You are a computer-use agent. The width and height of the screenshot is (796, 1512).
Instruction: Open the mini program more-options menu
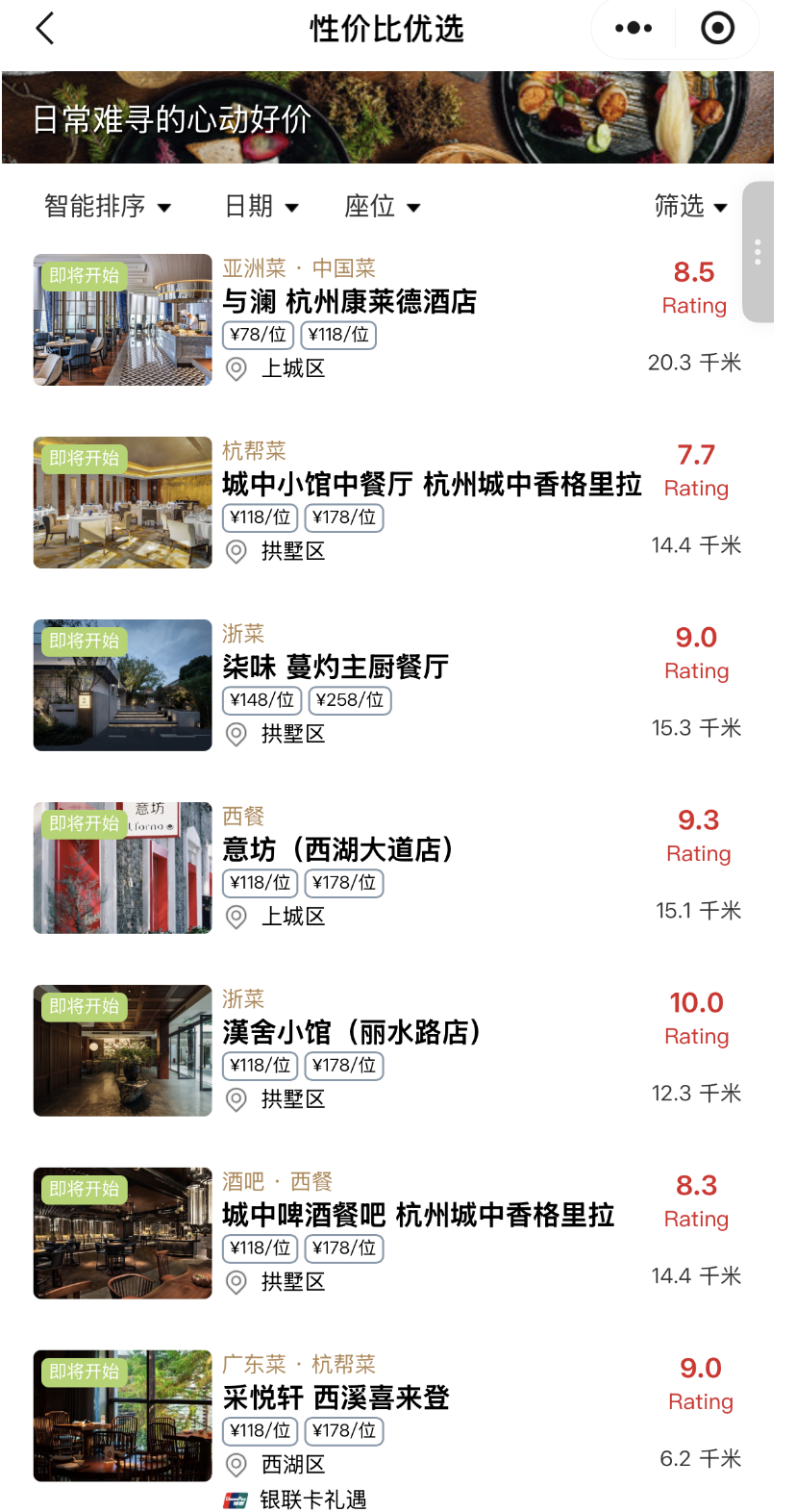[x=634, y=29]
